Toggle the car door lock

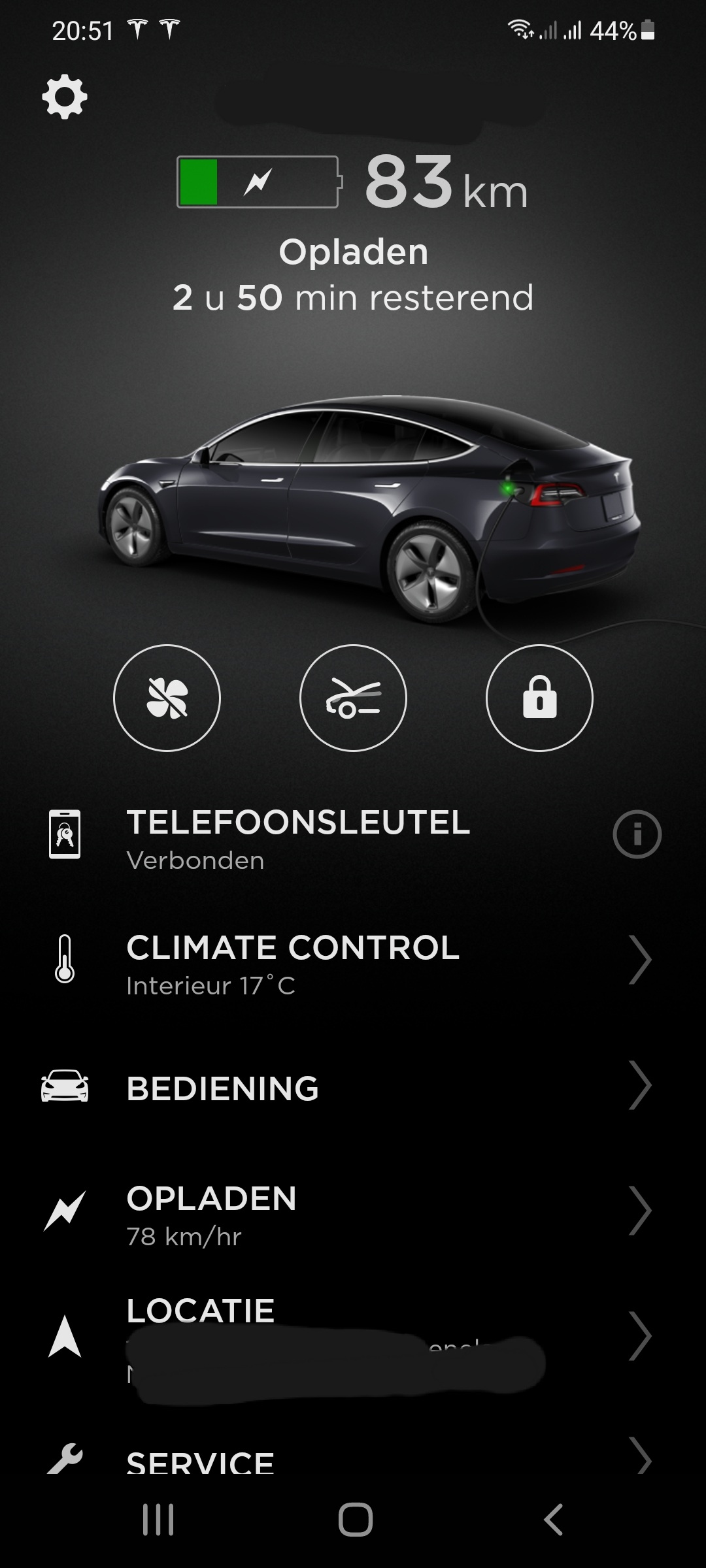point(539,698)
